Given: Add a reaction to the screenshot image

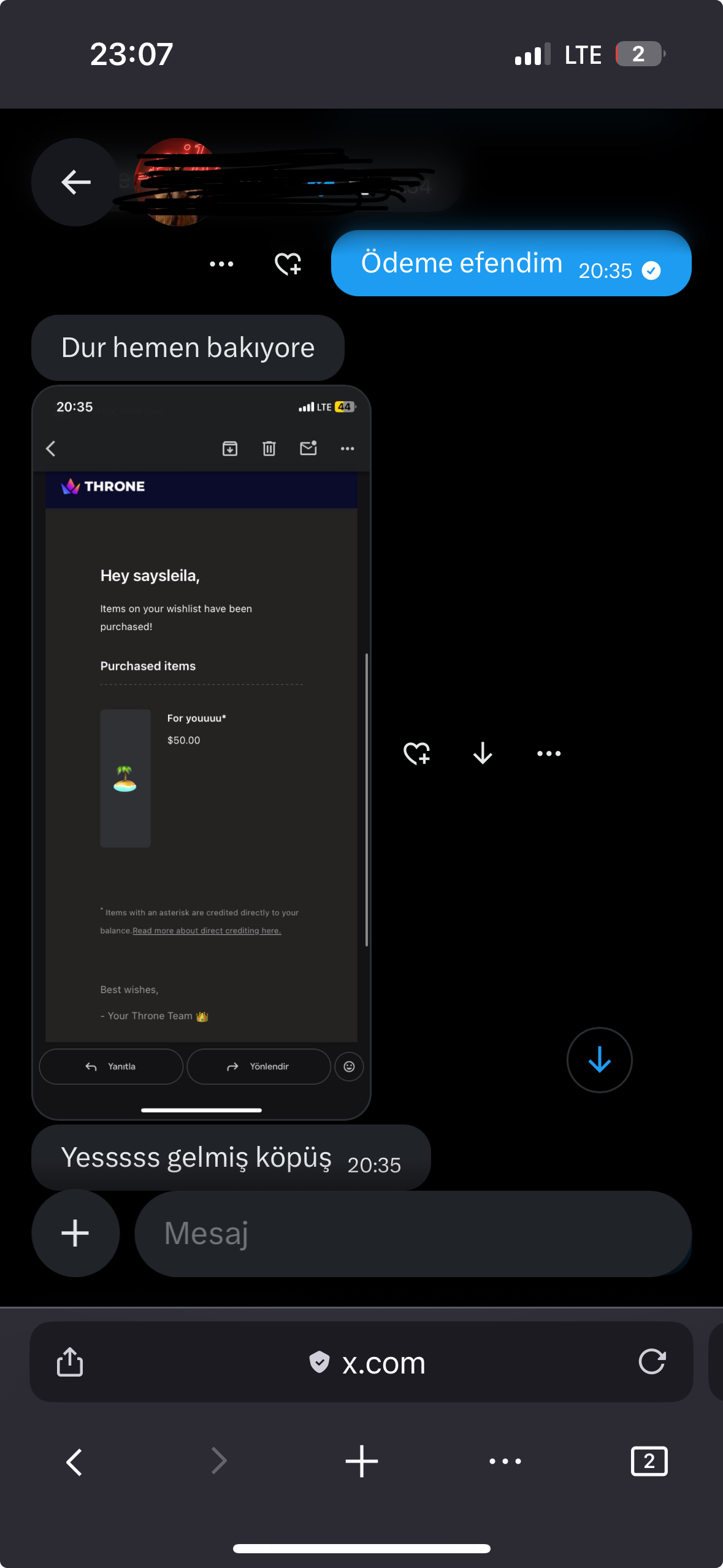Looking at the screenshot, I should [417, 753].
